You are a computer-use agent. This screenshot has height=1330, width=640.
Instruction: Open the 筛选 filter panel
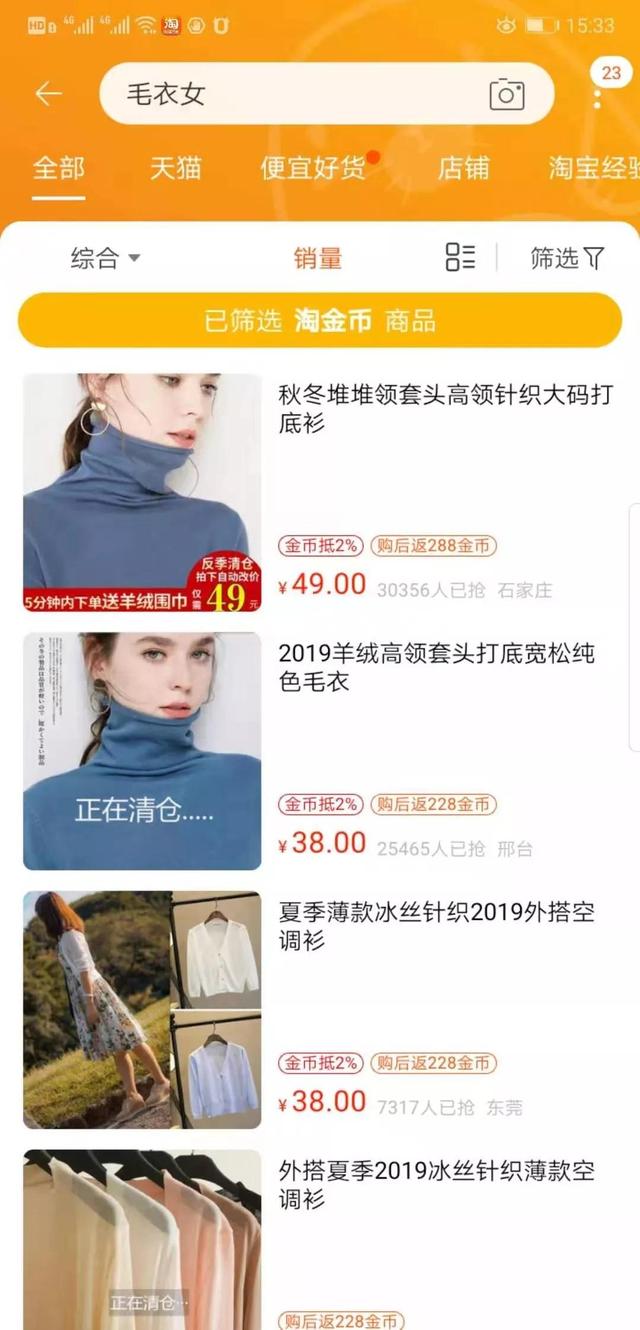point(567,259)
